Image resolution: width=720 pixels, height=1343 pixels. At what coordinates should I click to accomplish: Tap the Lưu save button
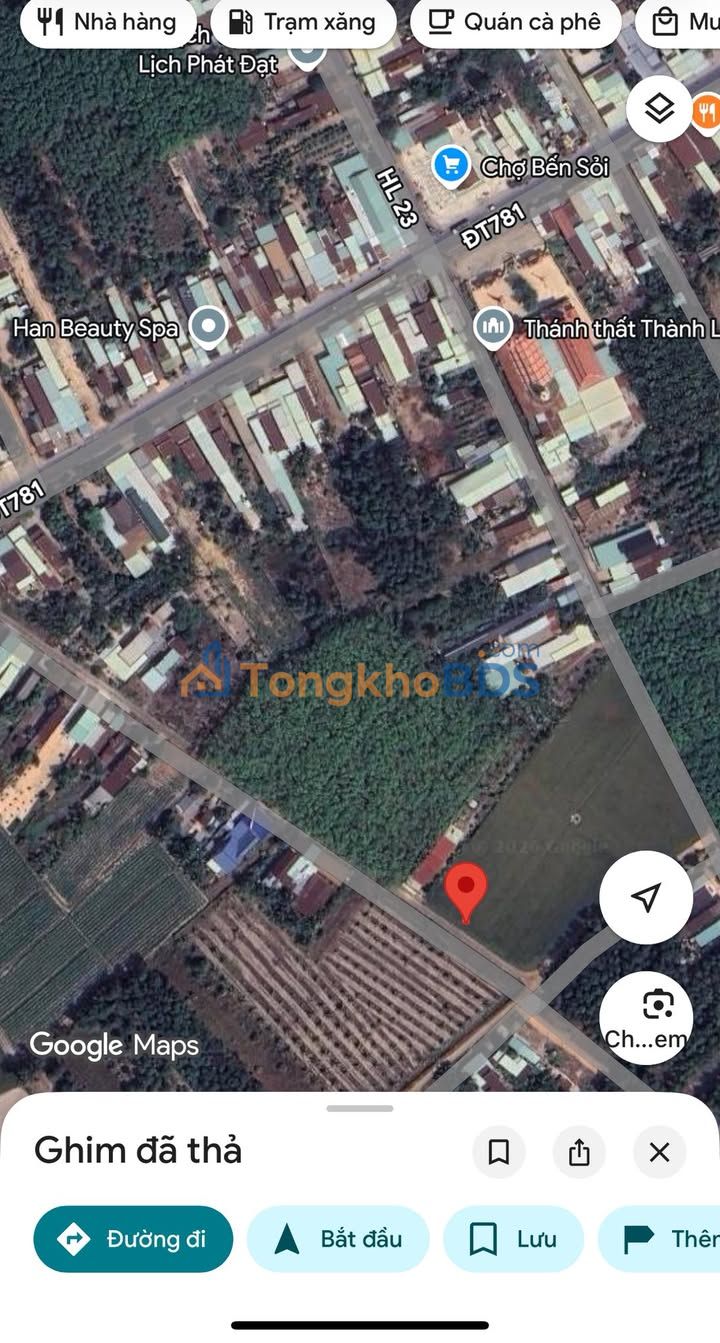pos(513,1239)
